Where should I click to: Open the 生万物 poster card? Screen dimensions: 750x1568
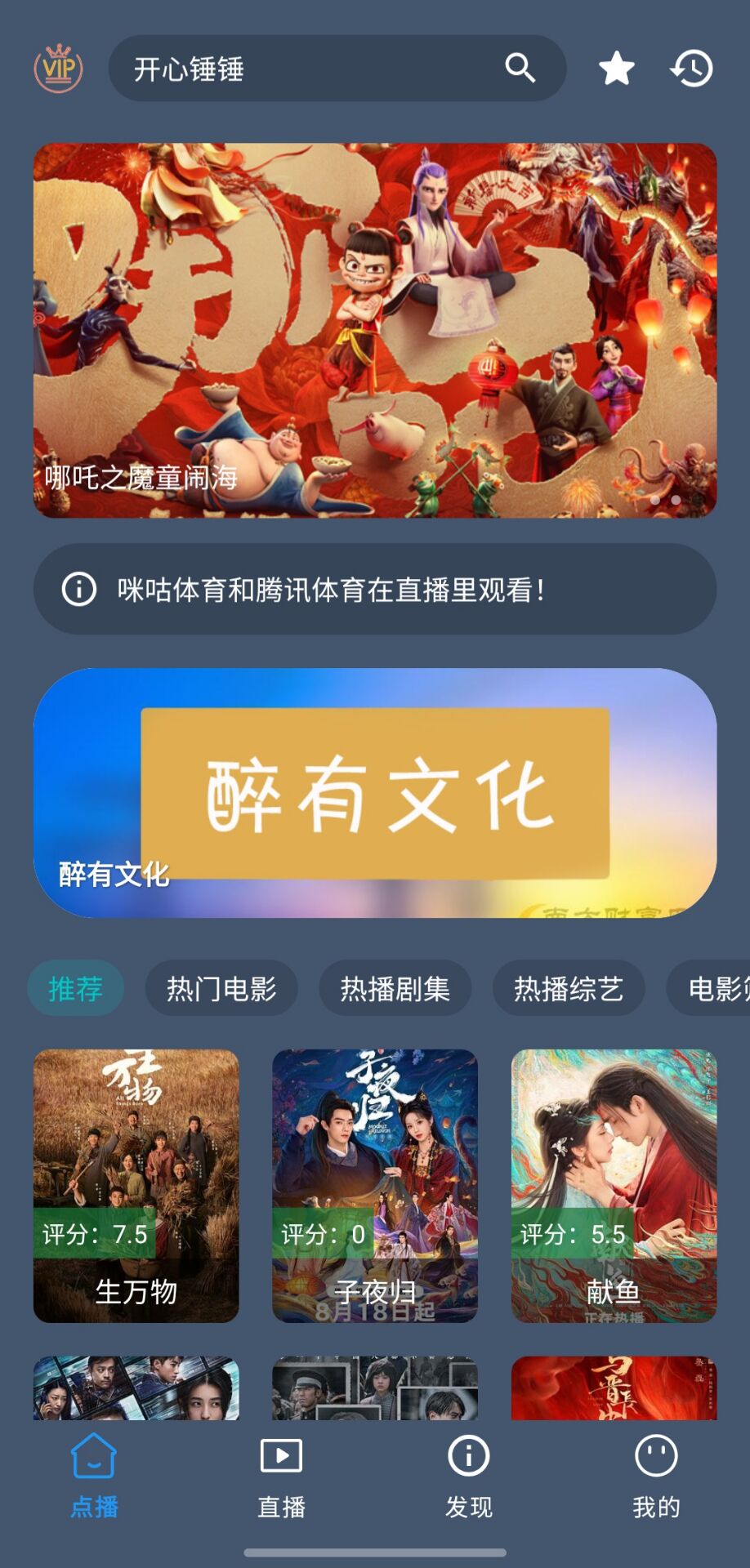point(136,1185)
